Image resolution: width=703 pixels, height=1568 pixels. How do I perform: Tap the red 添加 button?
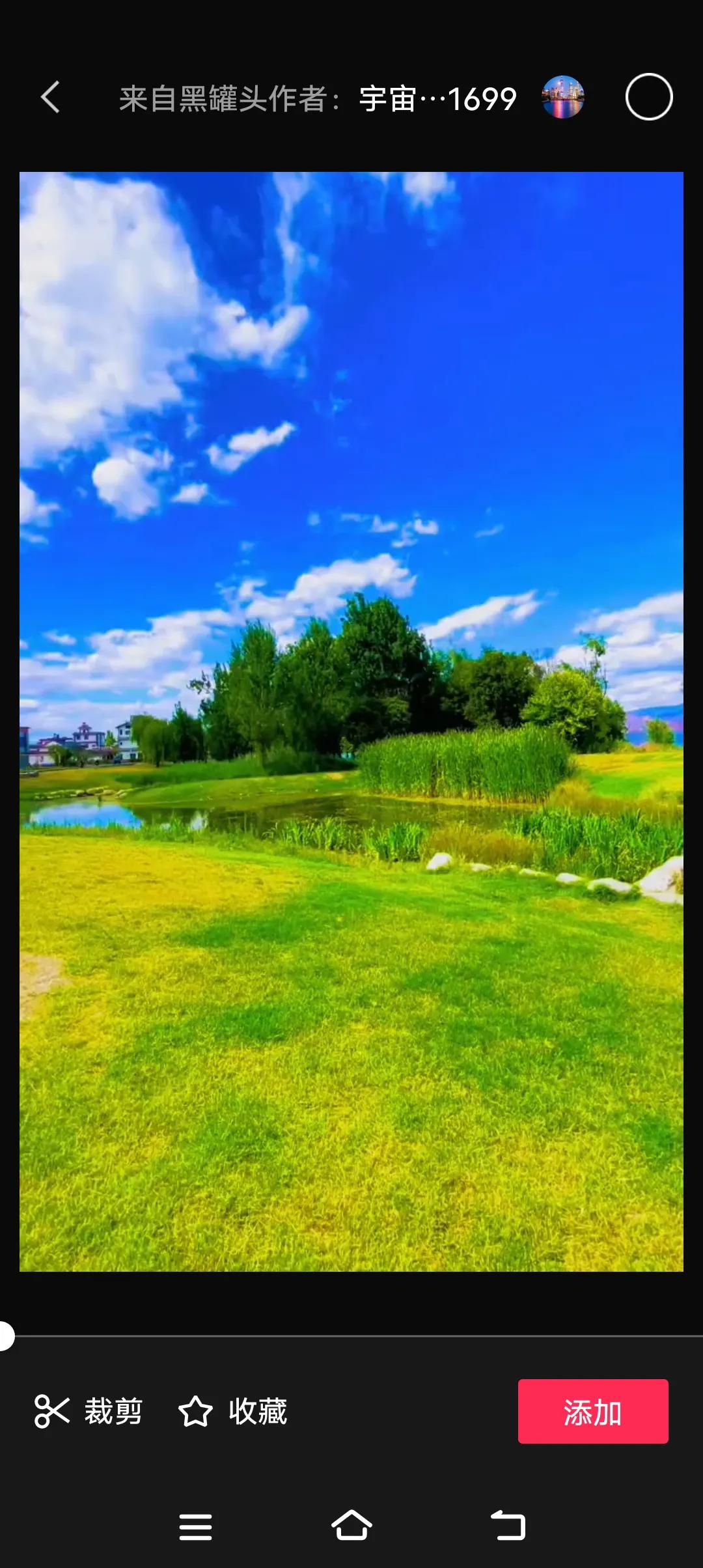[x=592, y=1412]
